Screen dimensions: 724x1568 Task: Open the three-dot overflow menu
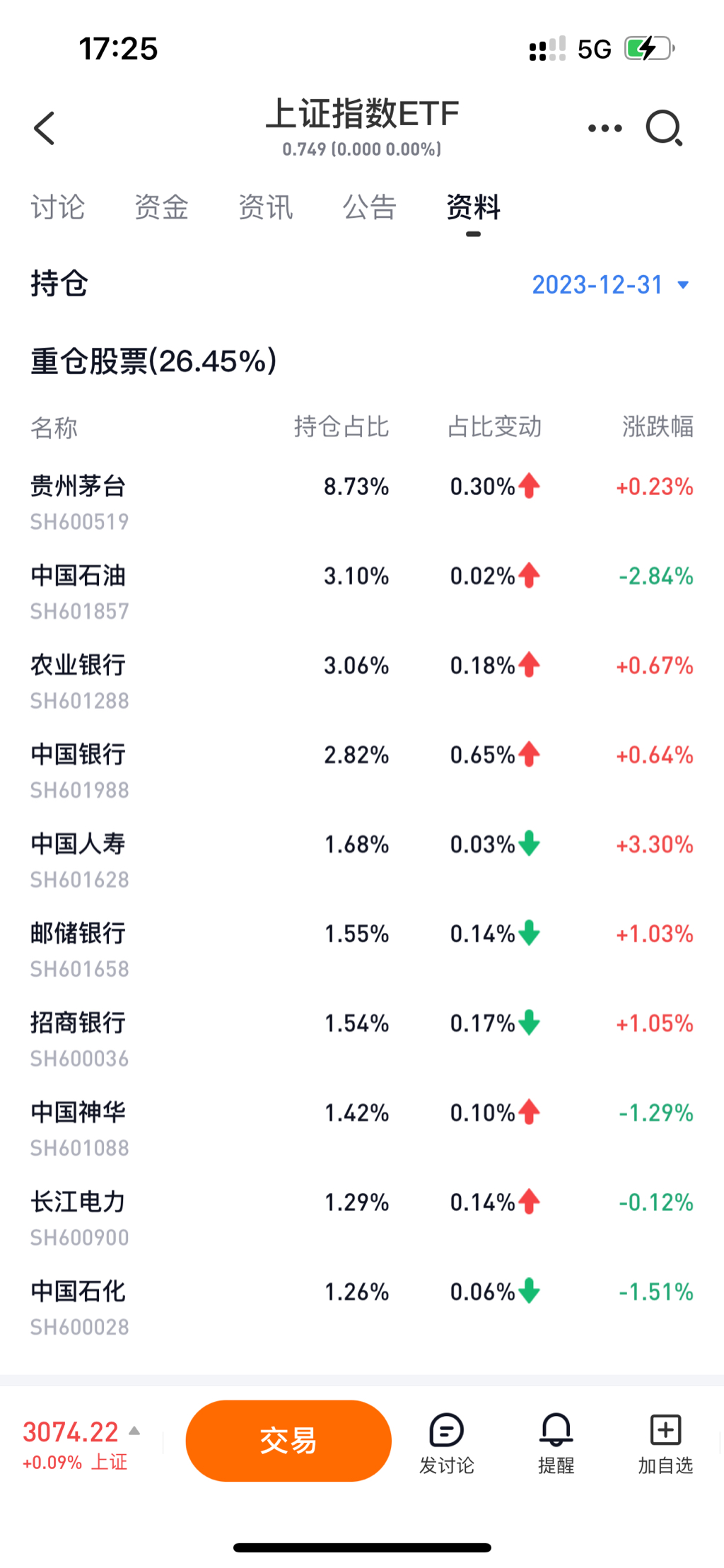tap(605, 129)
